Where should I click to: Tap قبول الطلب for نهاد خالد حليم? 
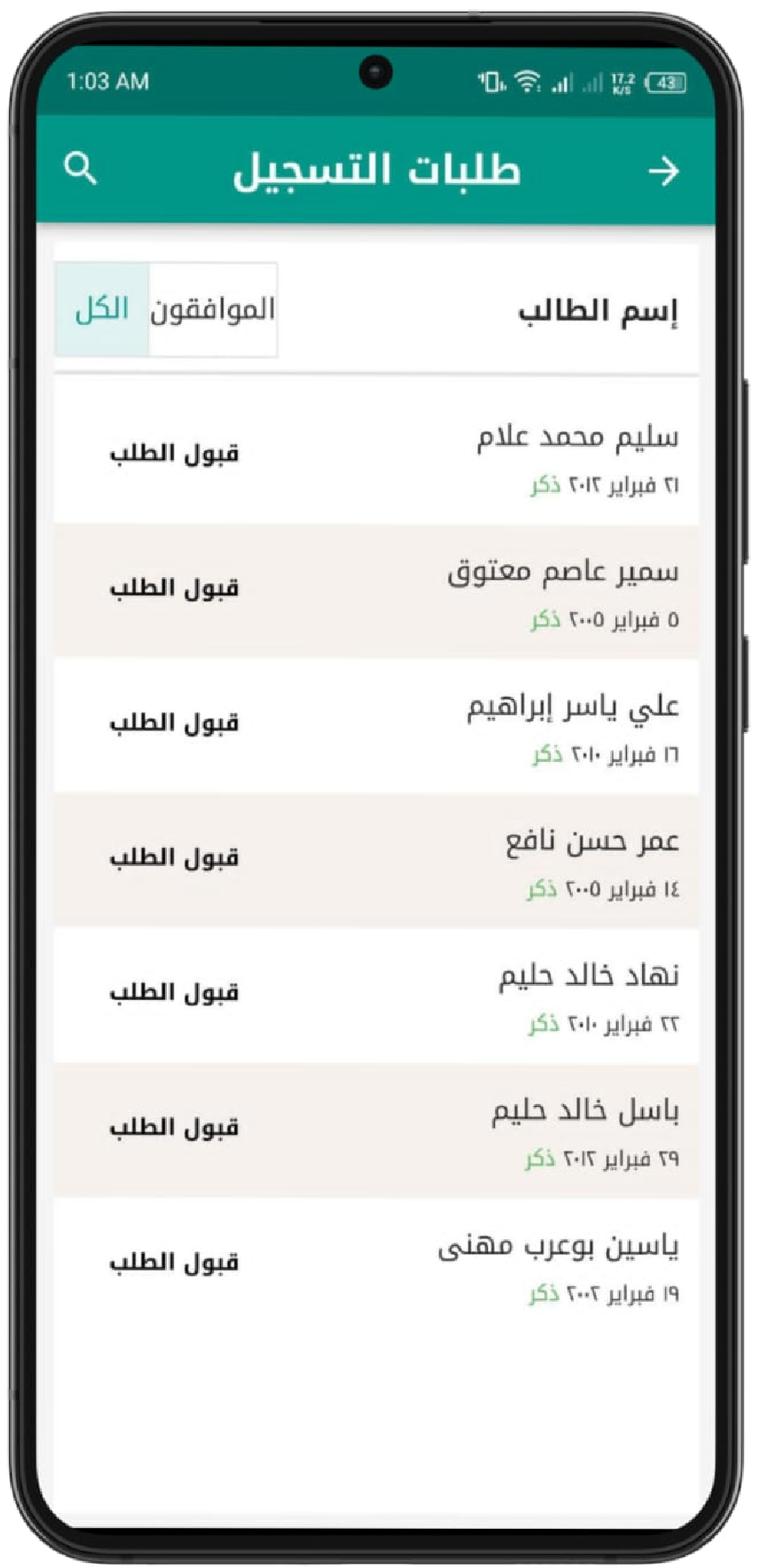click(x=174, y=992)
